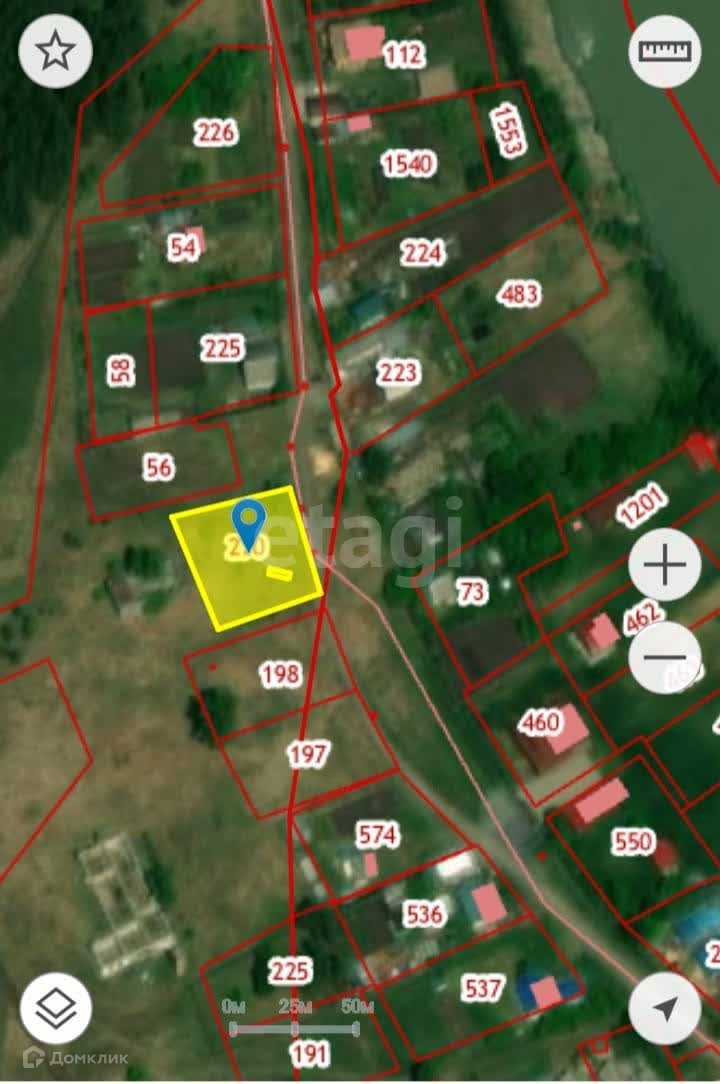Open the ruler measuring tool
This screenshot has width=720, height=1084.
664,52
